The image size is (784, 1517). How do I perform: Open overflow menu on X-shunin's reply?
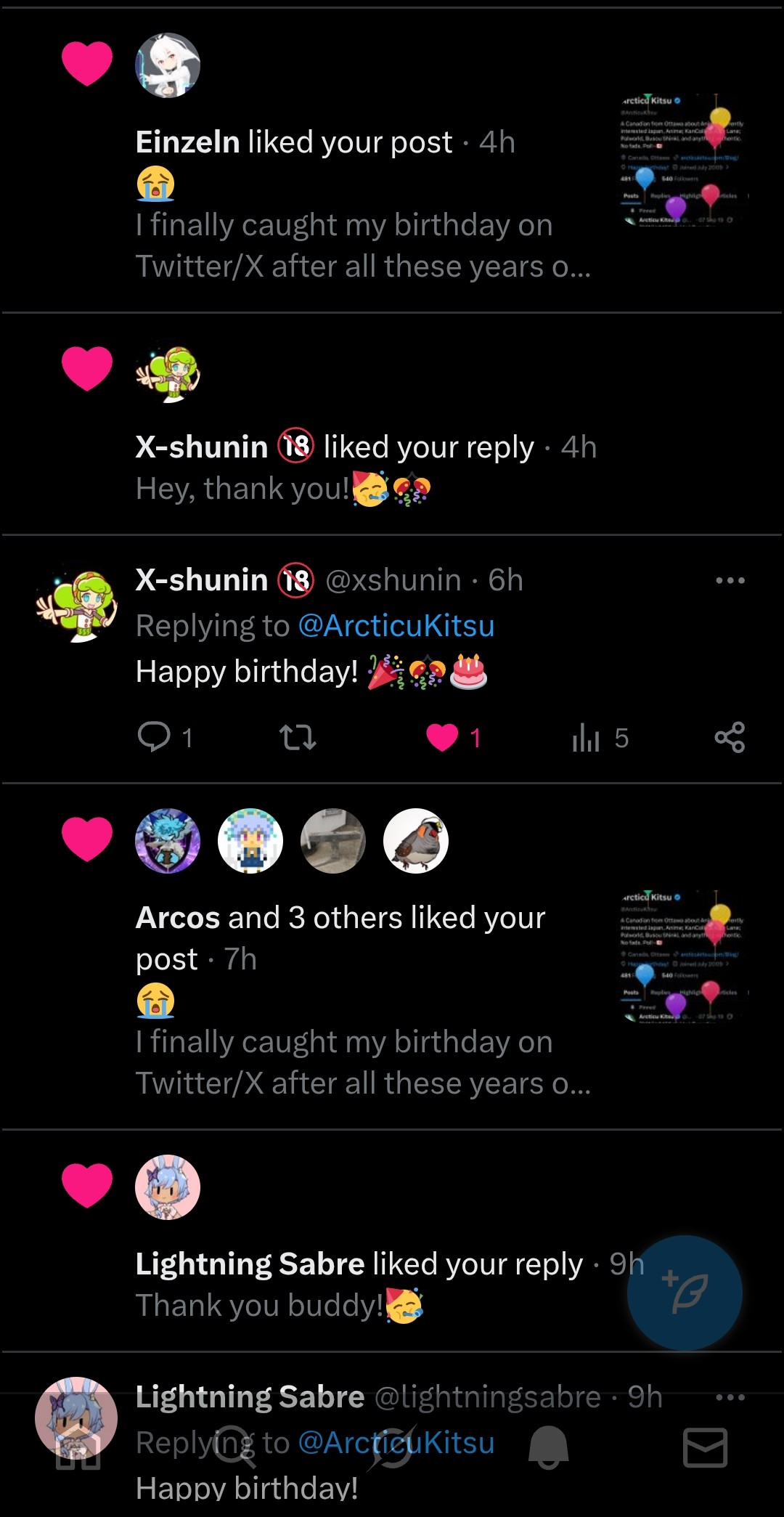click(x=730, y=580)
